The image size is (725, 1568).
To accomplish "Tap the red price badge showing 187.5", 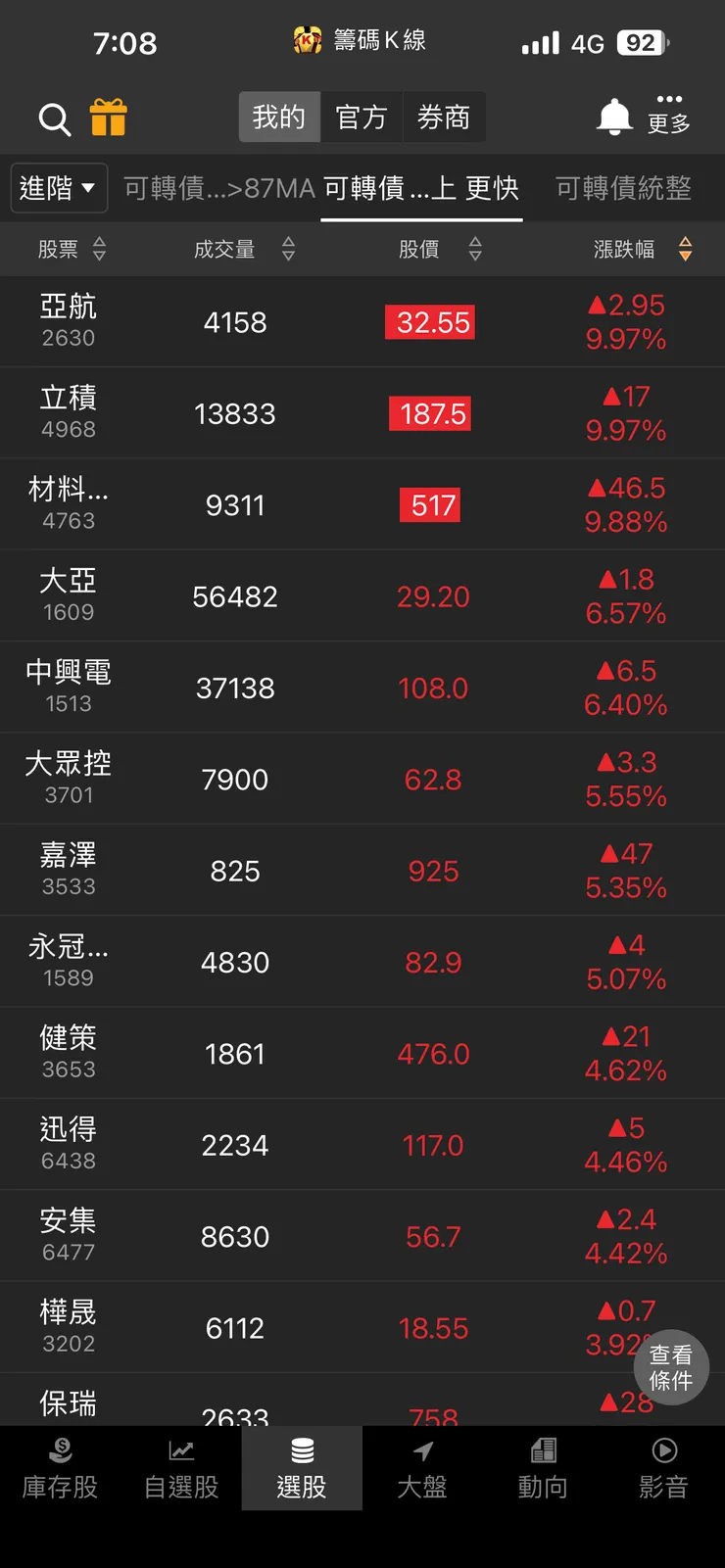I will click(430, 412).
